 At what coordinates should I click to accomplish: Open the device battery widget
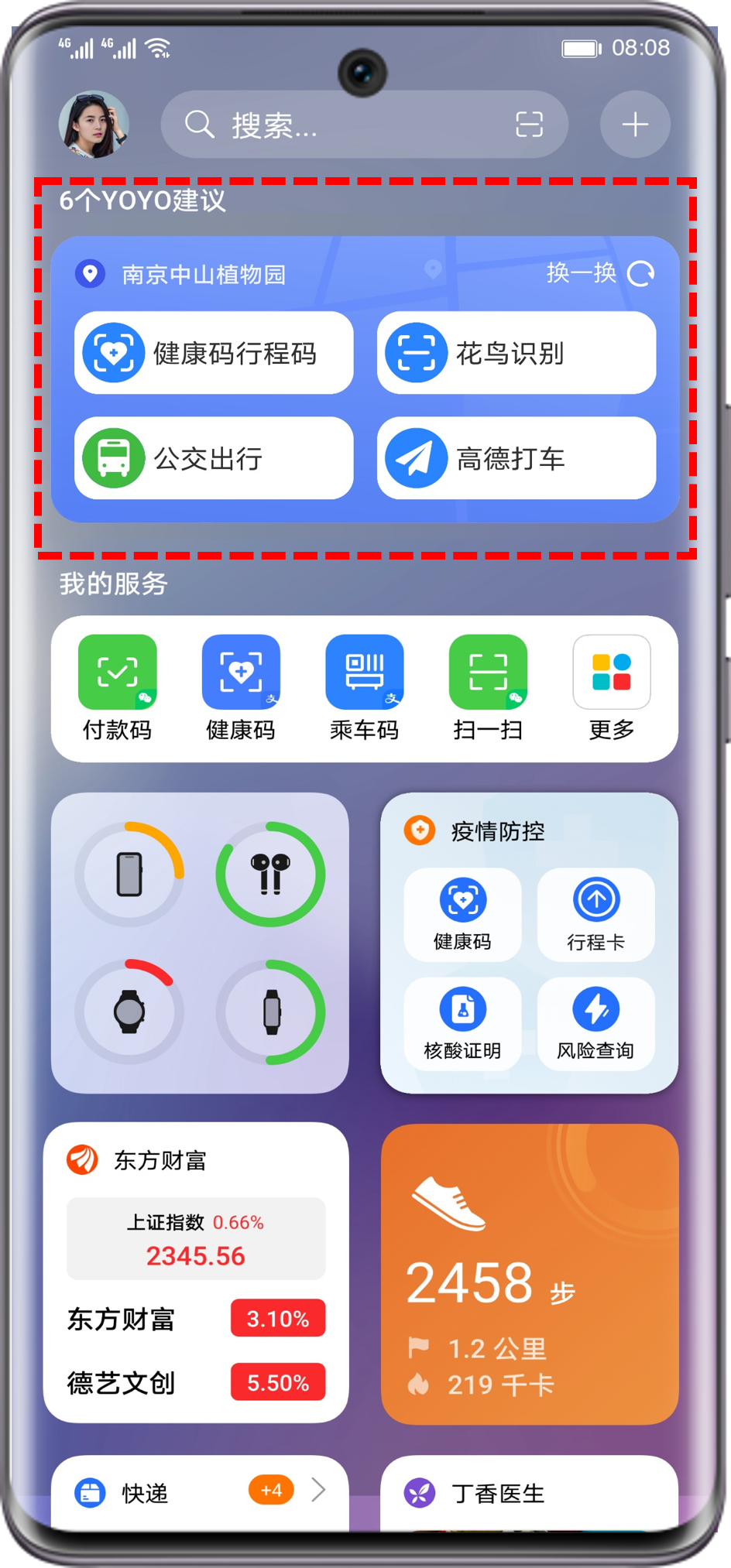[200, 943]
